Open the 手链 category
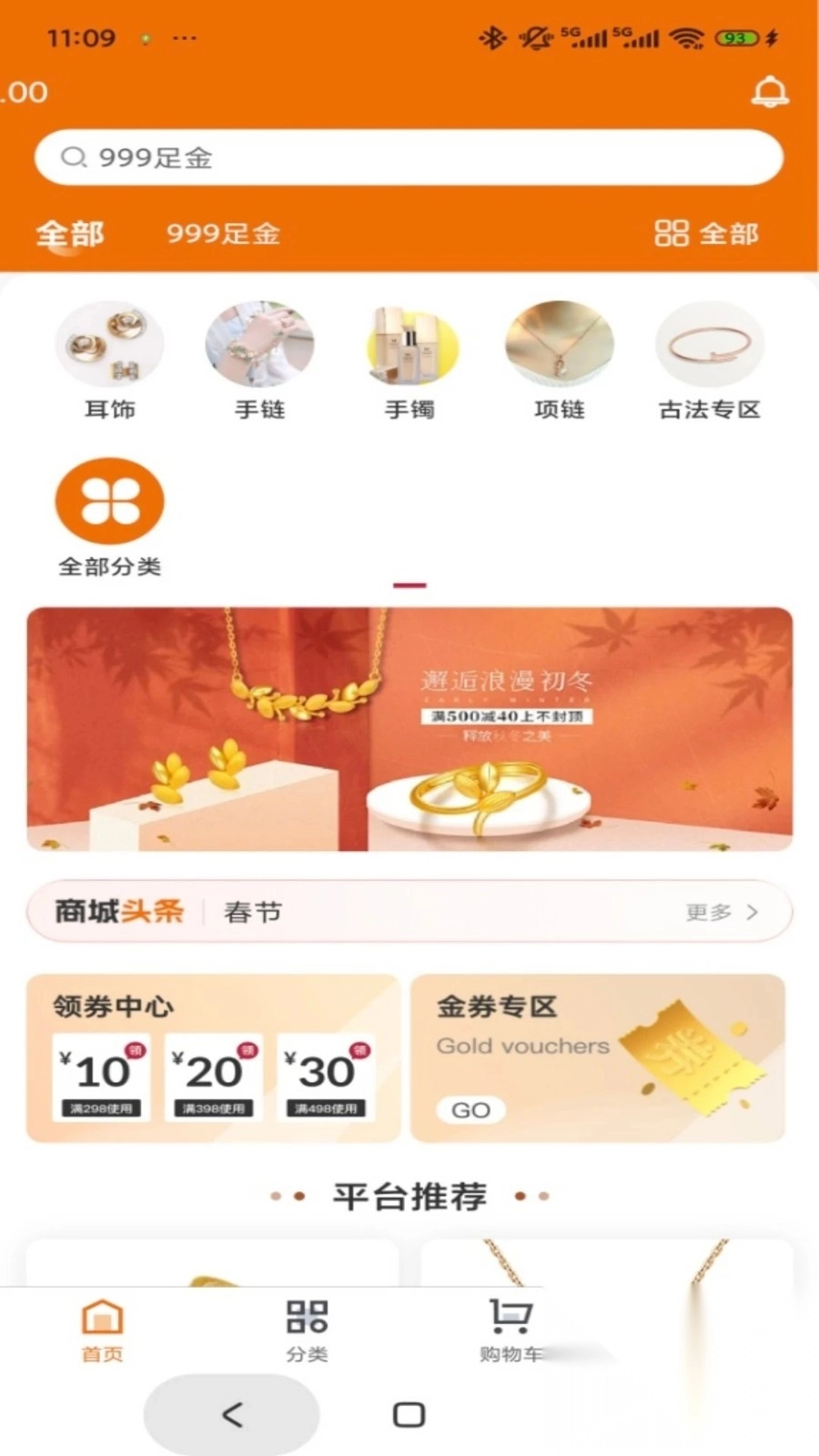This screenshot has width=819, height=1456. (260, 361)
